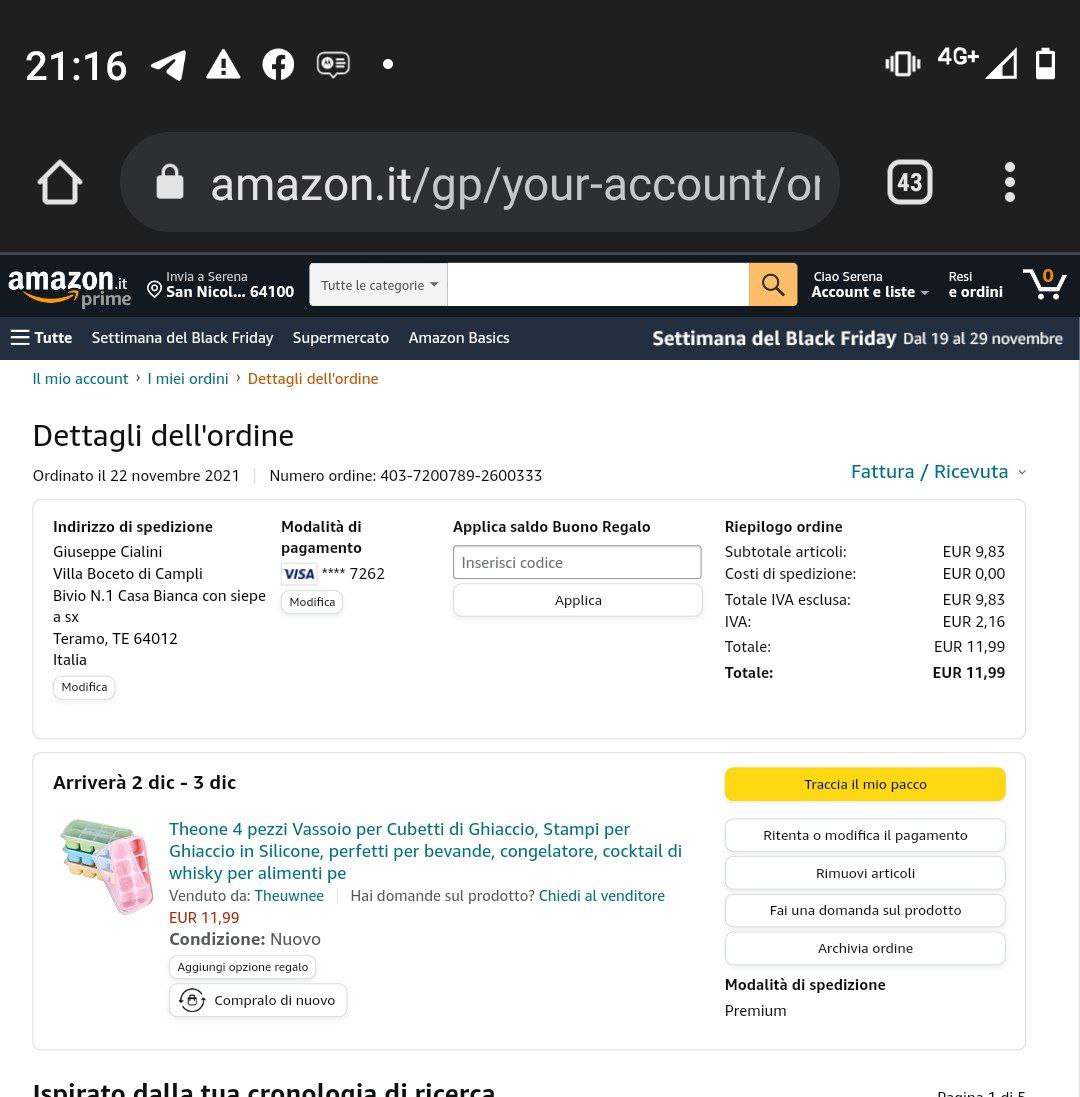Open the Tutte hamburger menu

pos(41,338)
